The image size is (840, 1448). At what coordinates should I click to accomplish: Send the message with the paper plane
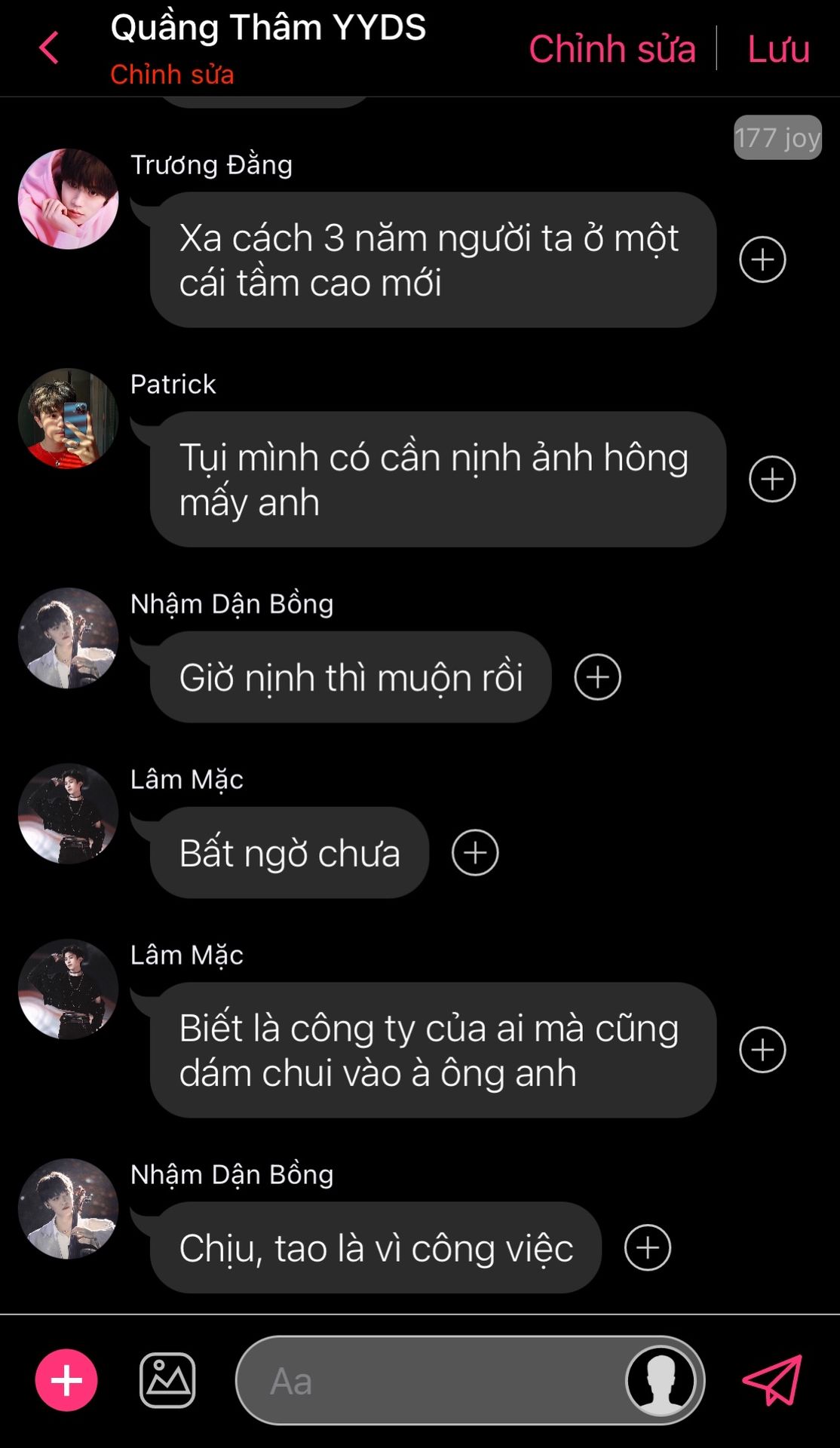coord(772,1380)
